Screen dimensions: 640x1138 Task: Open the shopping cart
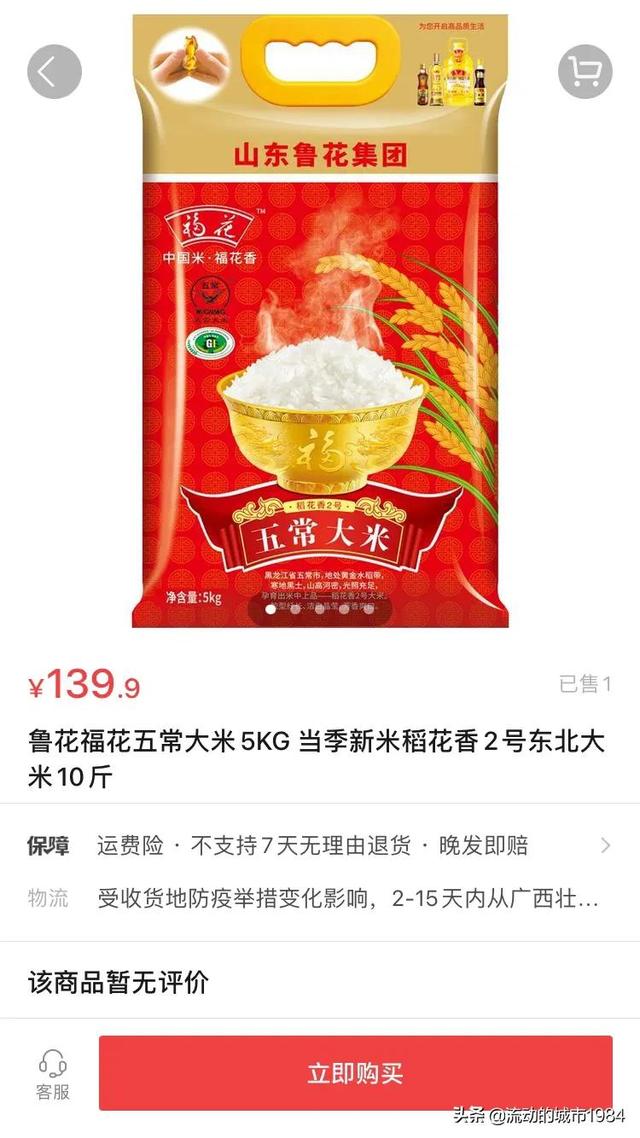coord(585,72)
